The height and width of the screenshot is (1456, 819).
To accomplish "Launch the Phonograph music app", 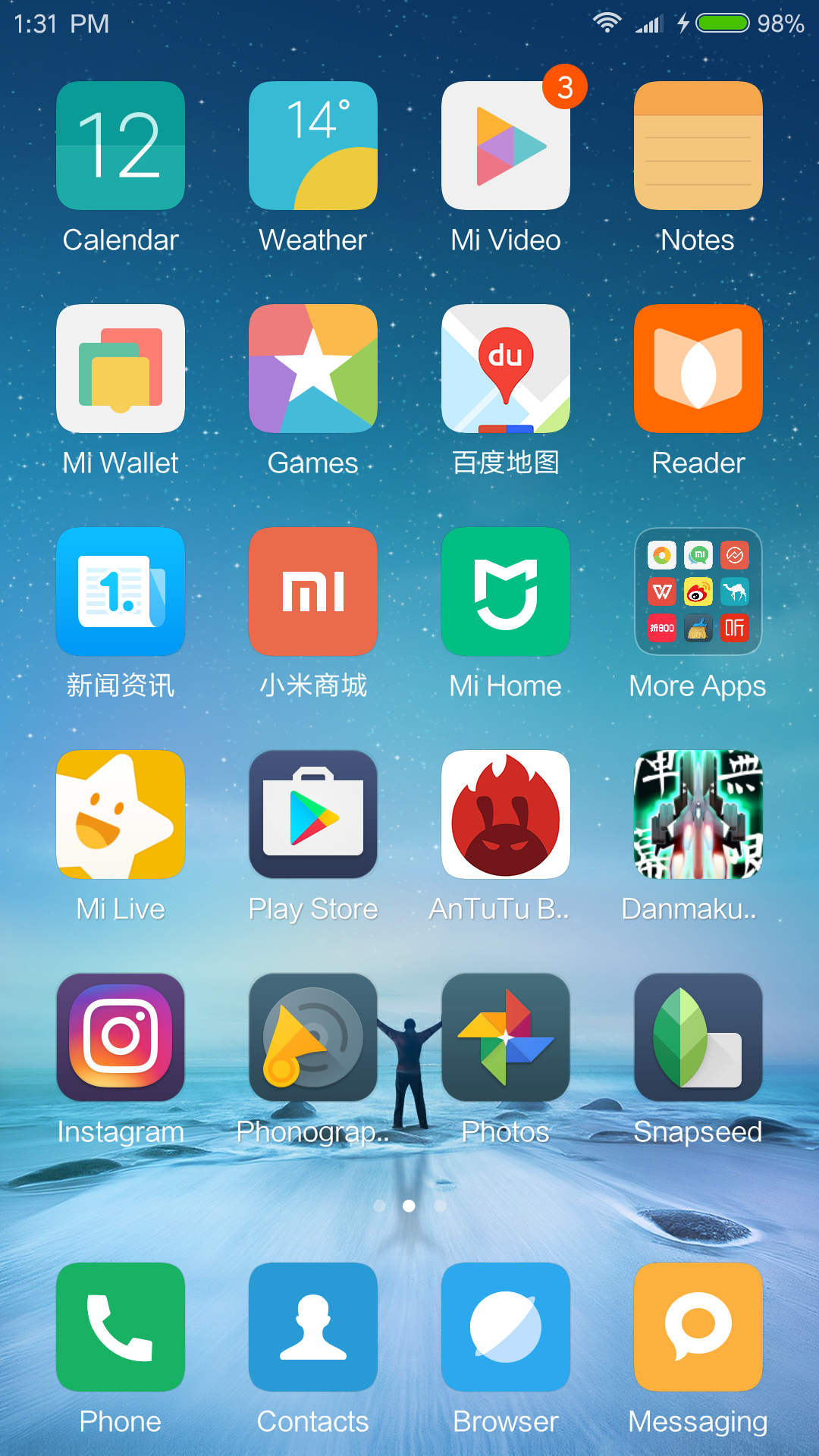I will [x=313, y=1037].
